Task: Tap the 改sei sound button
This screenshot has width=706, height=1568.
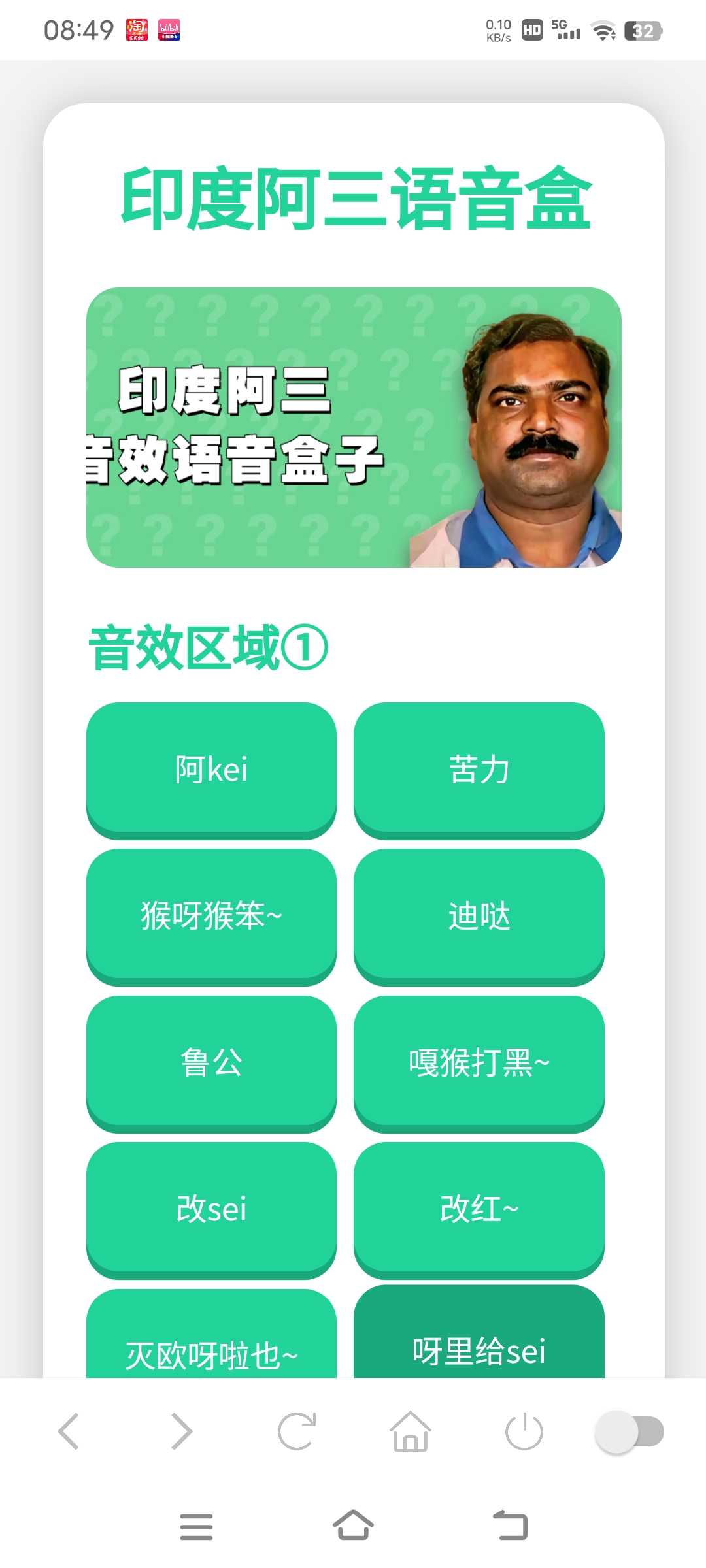Action: (x=211, y=1209)
